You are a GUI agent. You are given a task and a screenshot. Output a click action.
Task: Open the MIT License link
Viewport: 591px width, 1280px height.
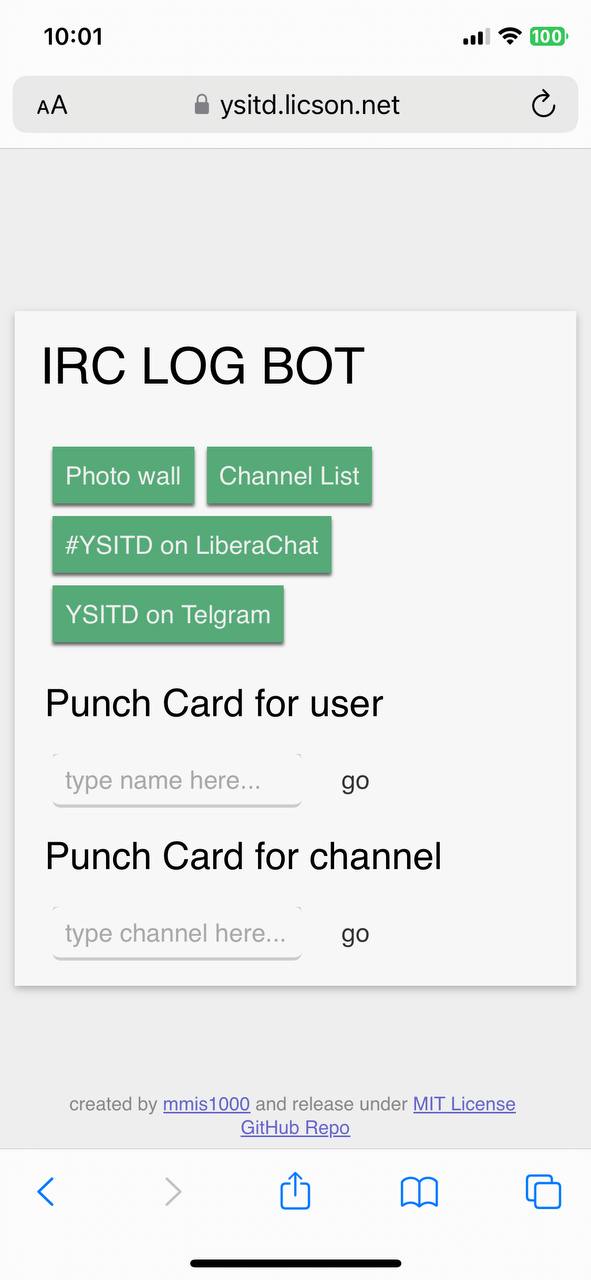(464, 1104)
